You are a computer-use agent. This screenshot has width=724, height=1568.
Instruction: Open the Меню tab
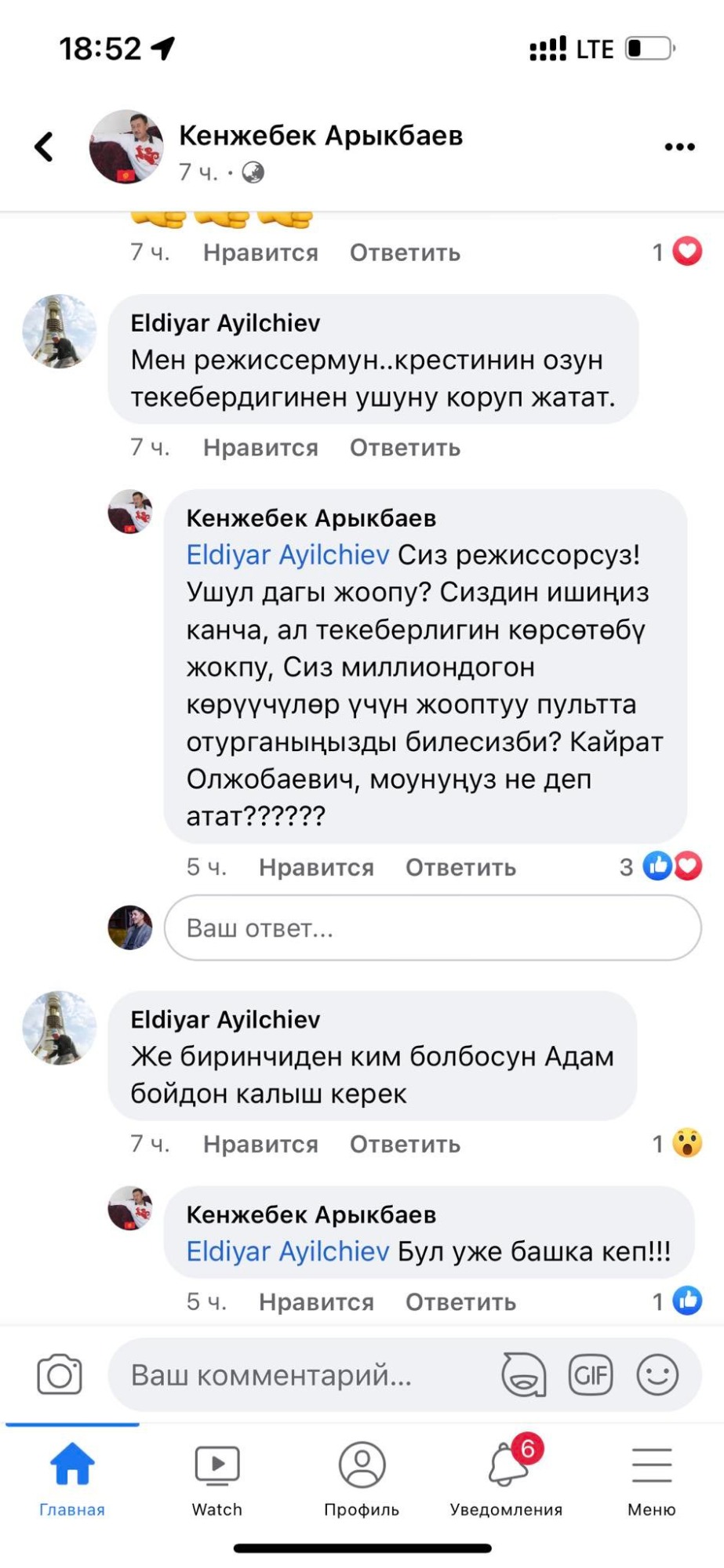[x=651, y=1478]
